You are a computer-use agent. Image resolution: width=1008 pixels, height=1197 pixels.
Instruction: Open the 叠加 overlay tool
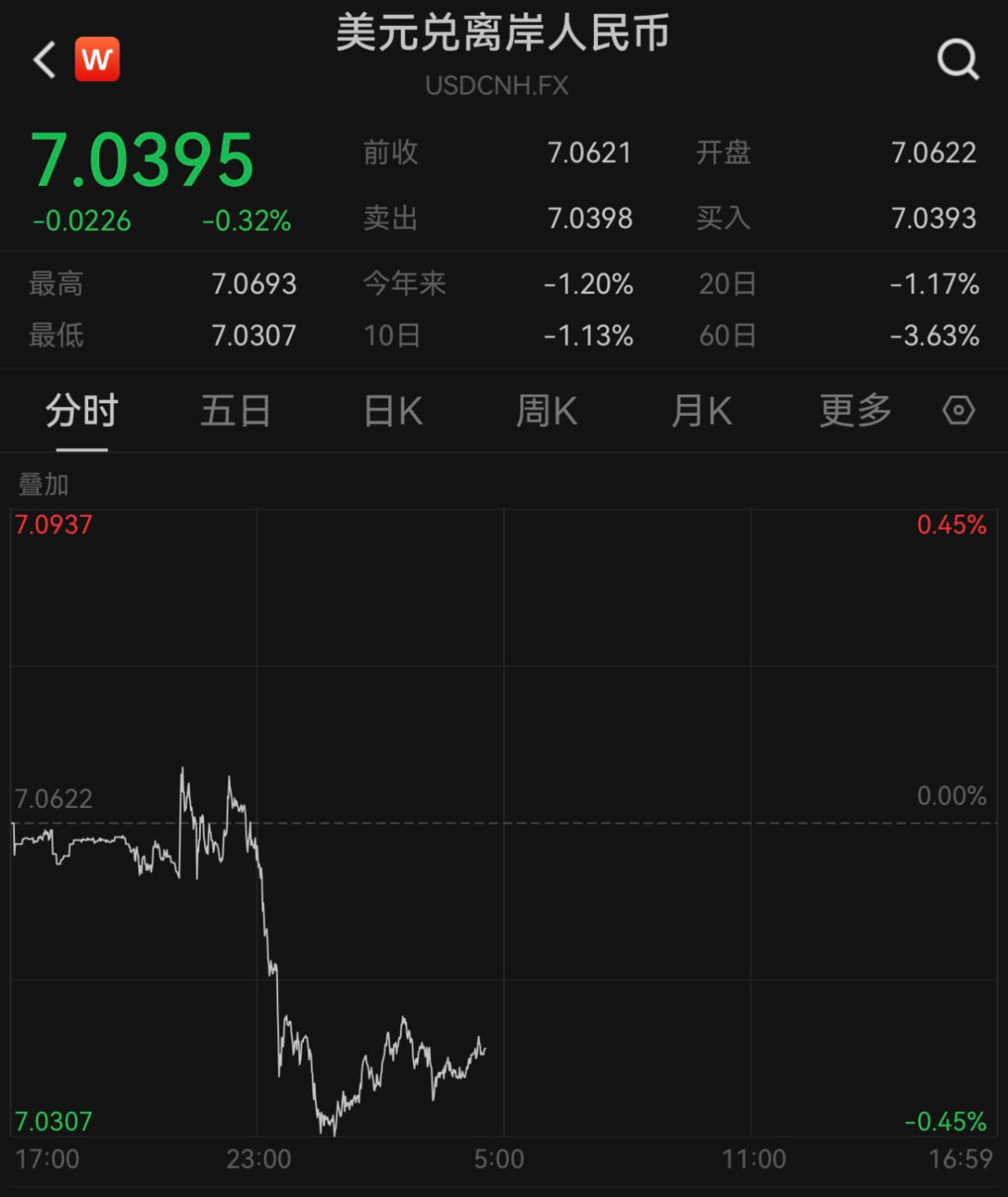click(x=41, y=485)
